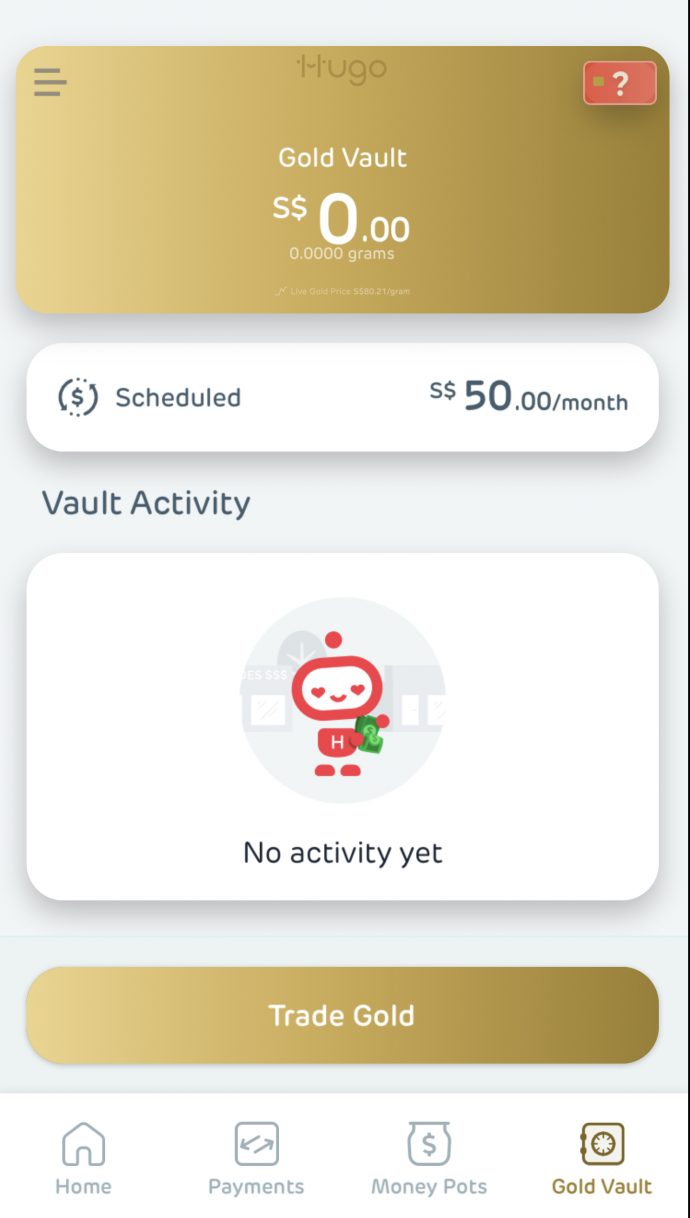The width and height of the screenshot is (690, 1218).
Task: Open the Scheduled S$50.00/month card
Action: coord(342,397)
